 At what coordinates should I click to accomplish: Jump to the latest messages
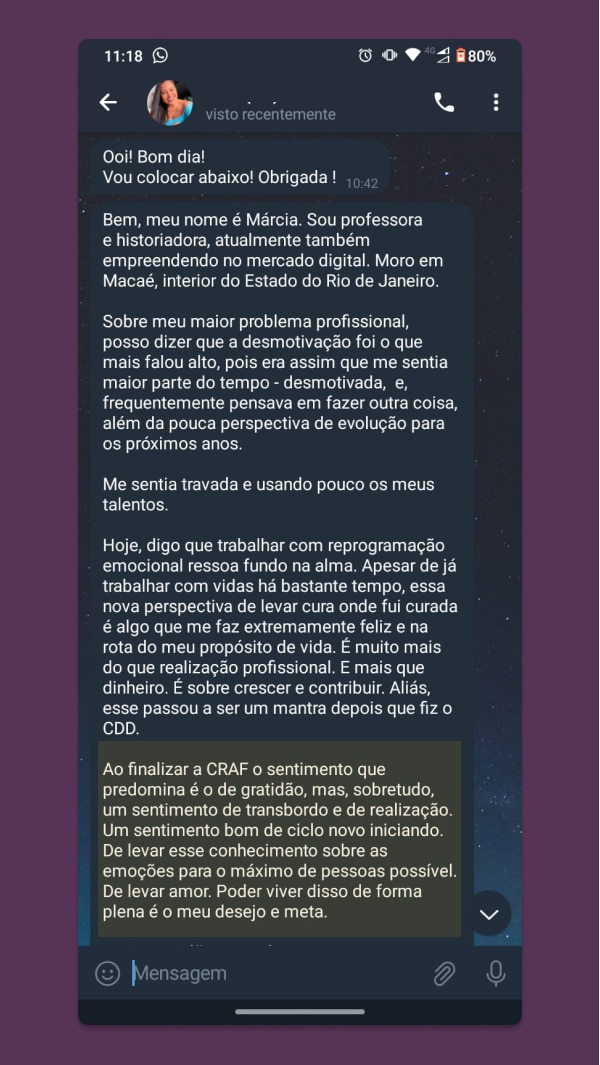pos(489,914)
